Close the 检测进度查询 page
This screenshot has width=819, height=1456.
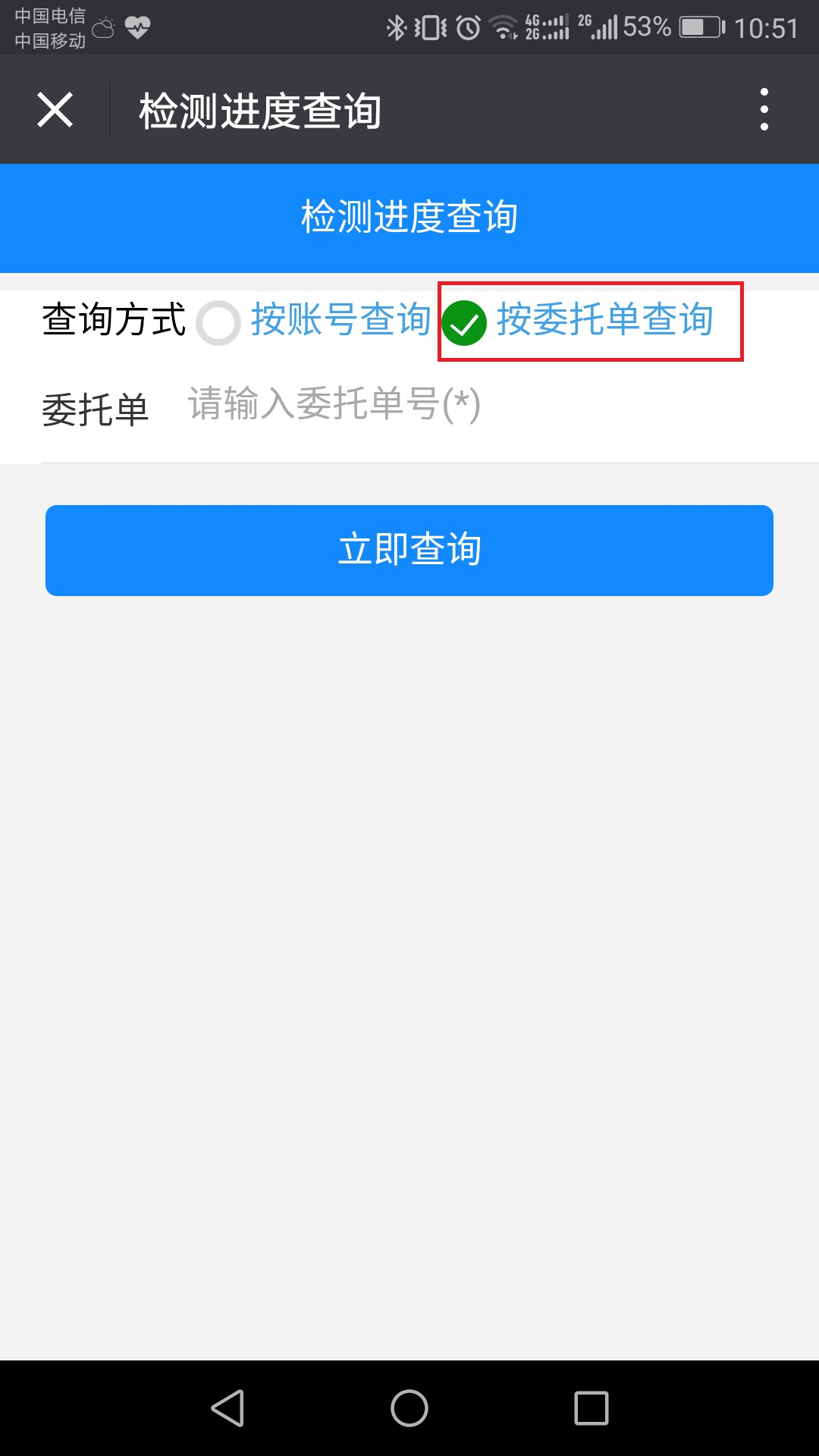55,110
